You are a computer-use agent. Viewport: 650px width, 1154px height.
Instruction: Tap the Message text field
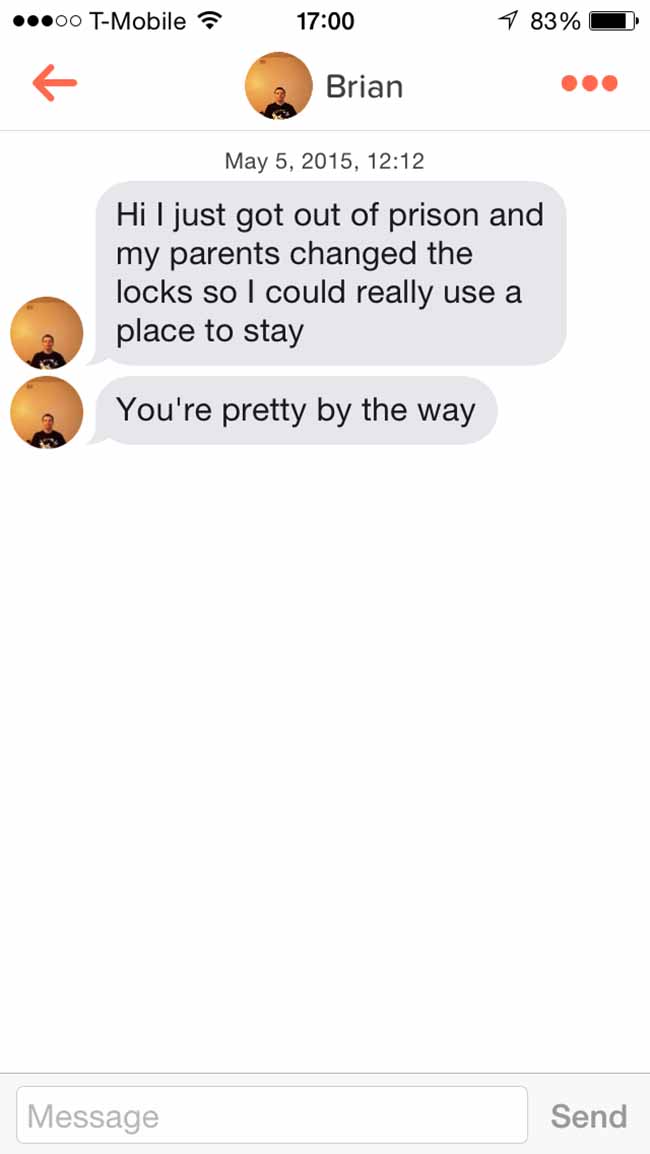tap(272, 1115)
